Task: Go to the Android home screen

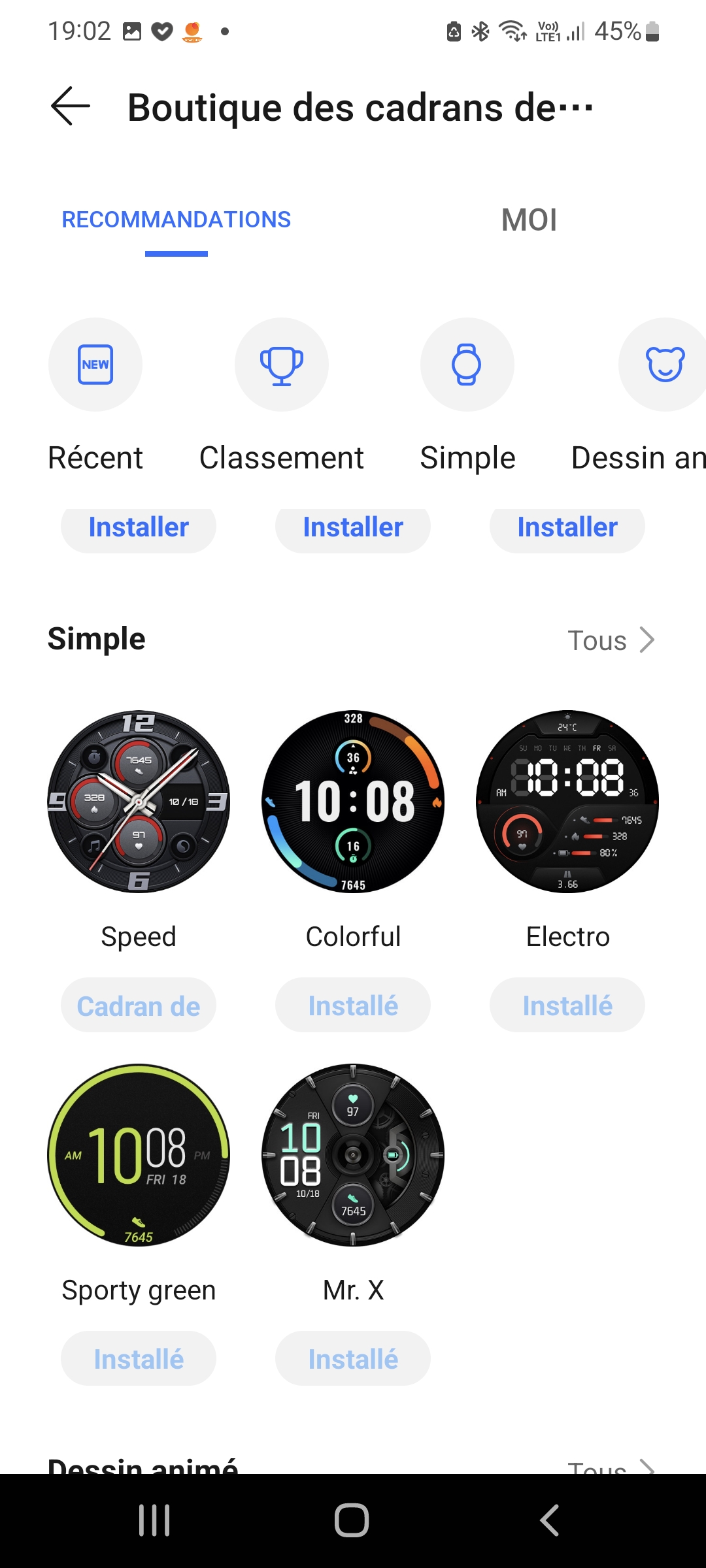Action: (x=352, y=1520)
